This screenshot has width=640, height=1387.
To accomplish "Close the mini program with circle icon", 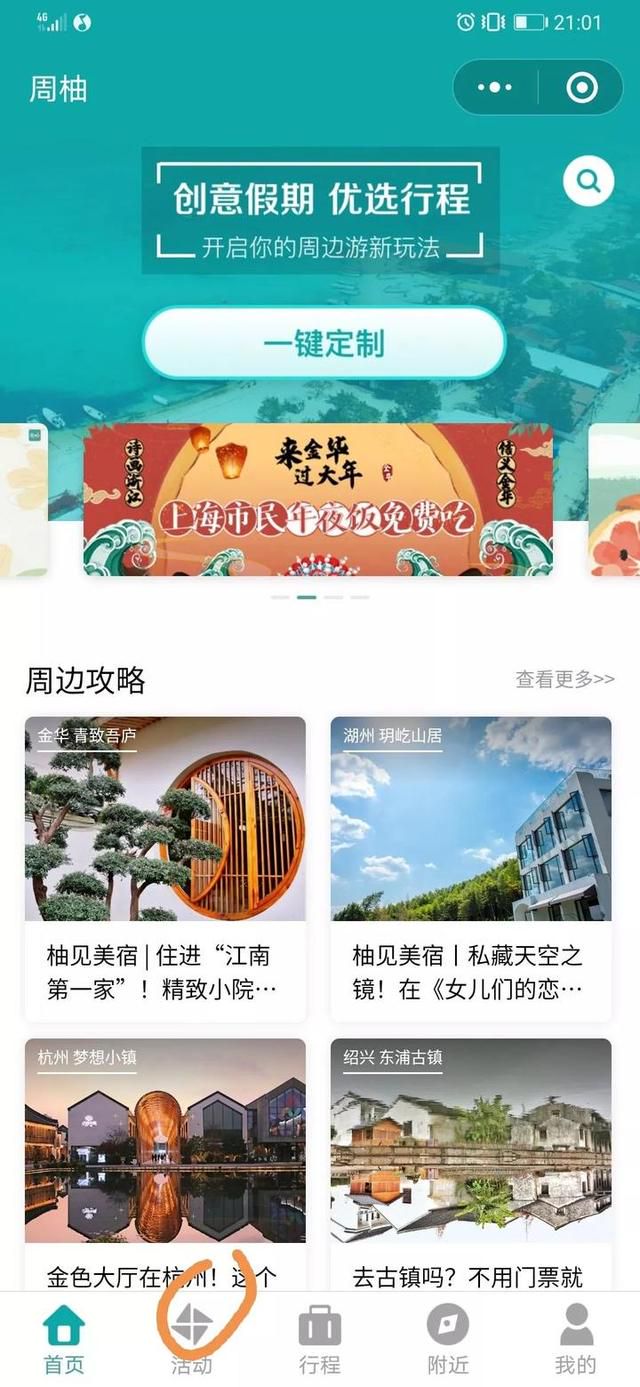I will click(x=581, y=88).
